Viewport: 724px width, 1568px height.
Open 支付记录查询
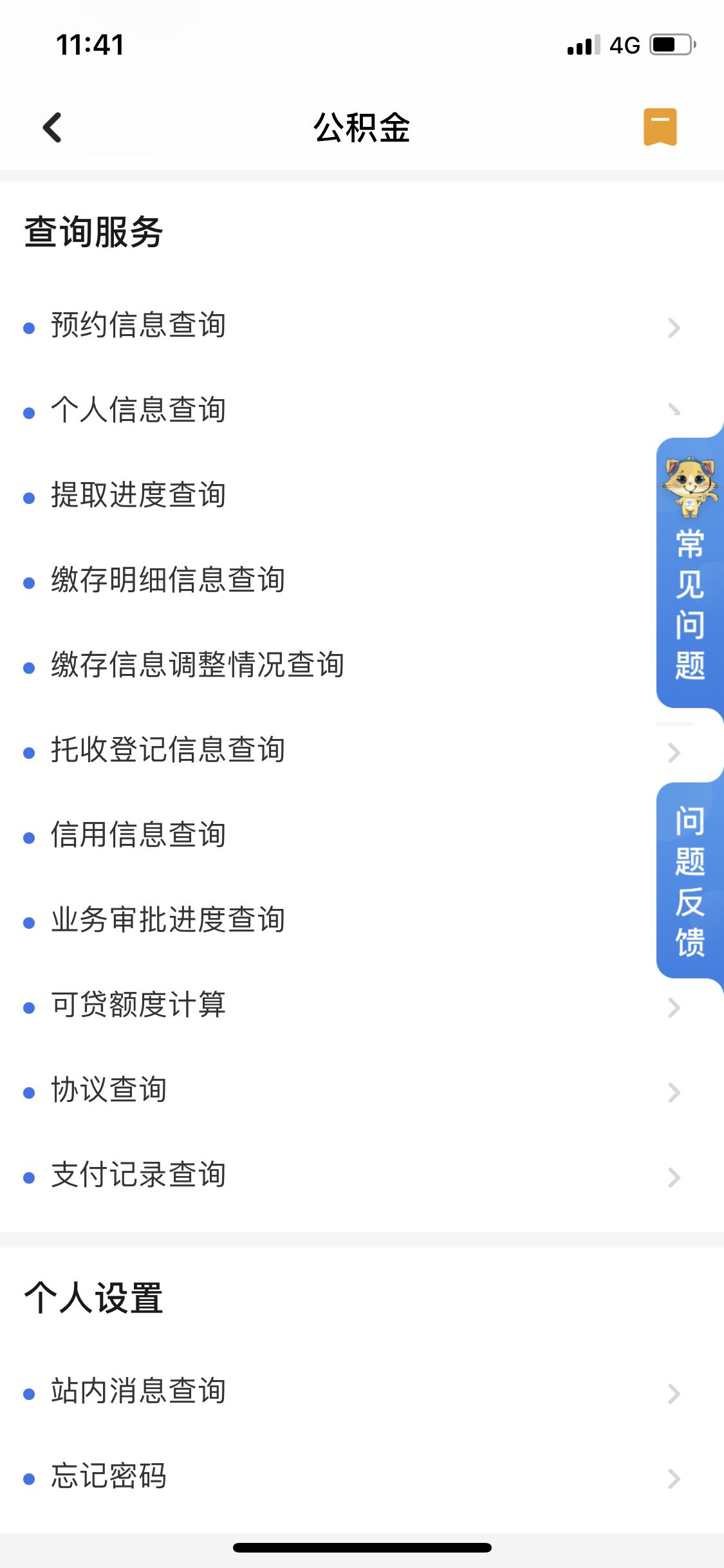pos(138,1175)
